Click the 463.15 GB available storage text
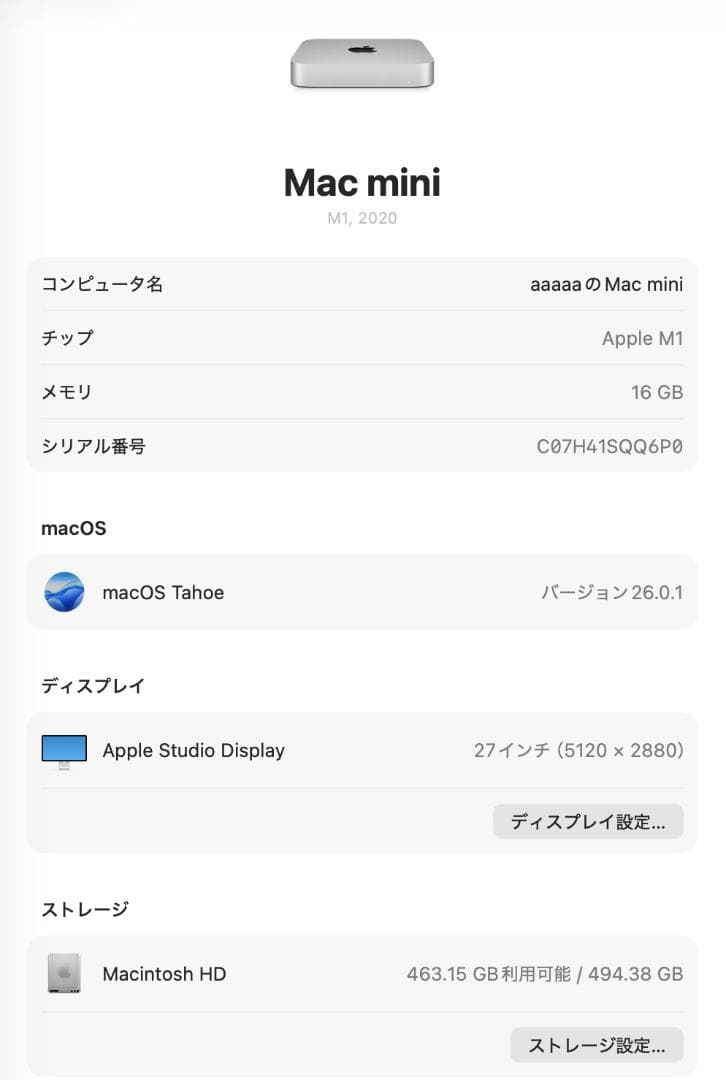The width and height of the screenshot is (726, 1080). point(549,973)
